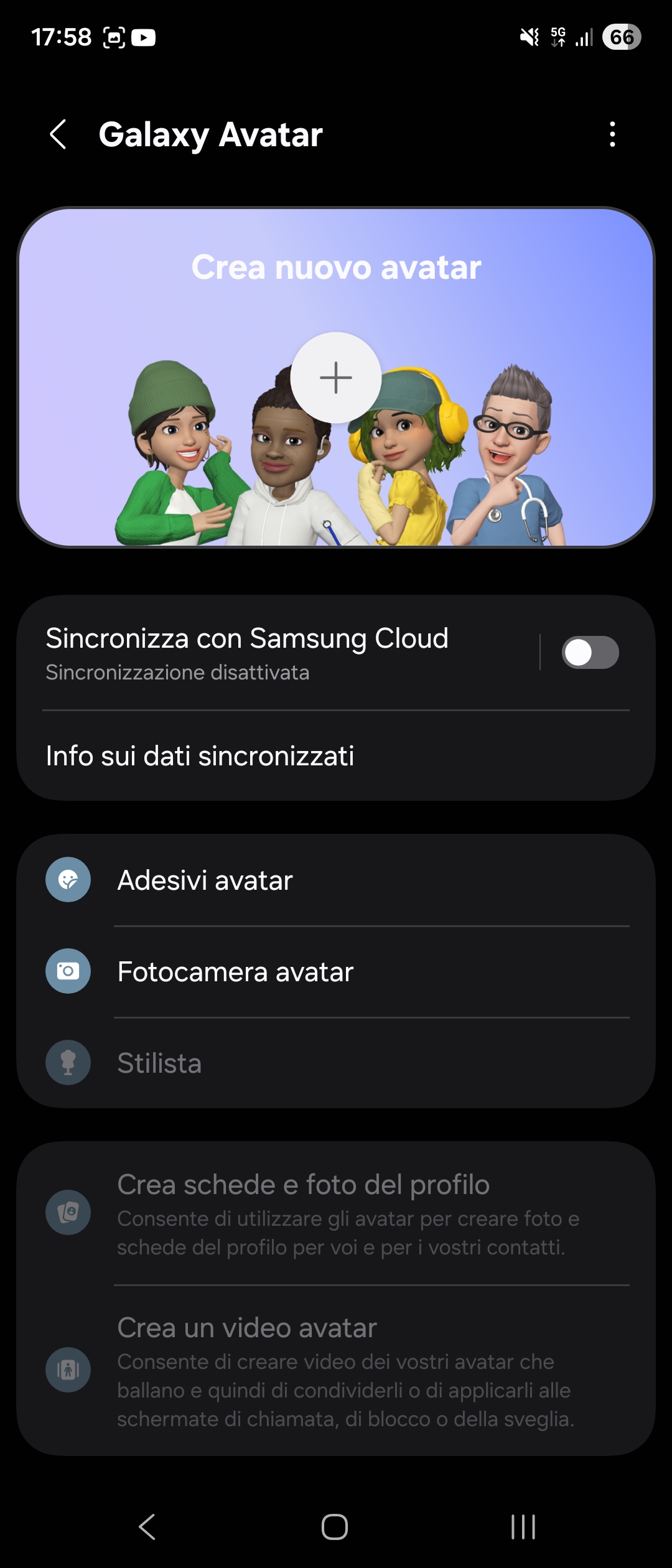Return to the home screen
This screenshot has height=1568, width=672.
click(335, 1526)
